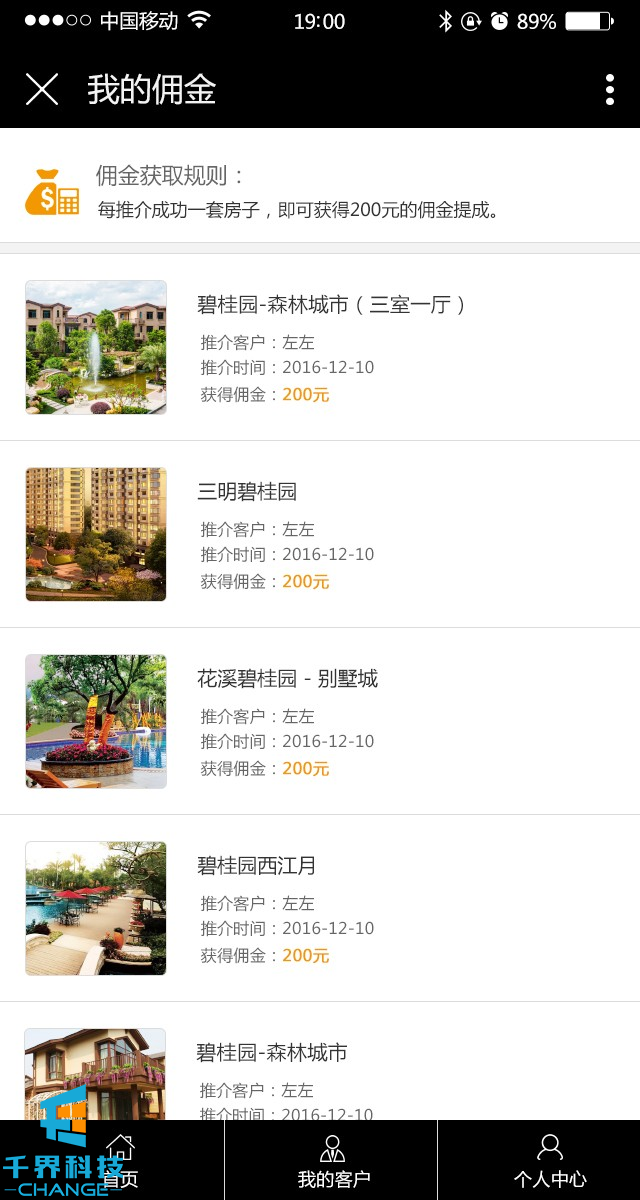Screen dimensions: 640x1200
Task: Switch to the 我的客户 tab
Action: (333, 1160)
